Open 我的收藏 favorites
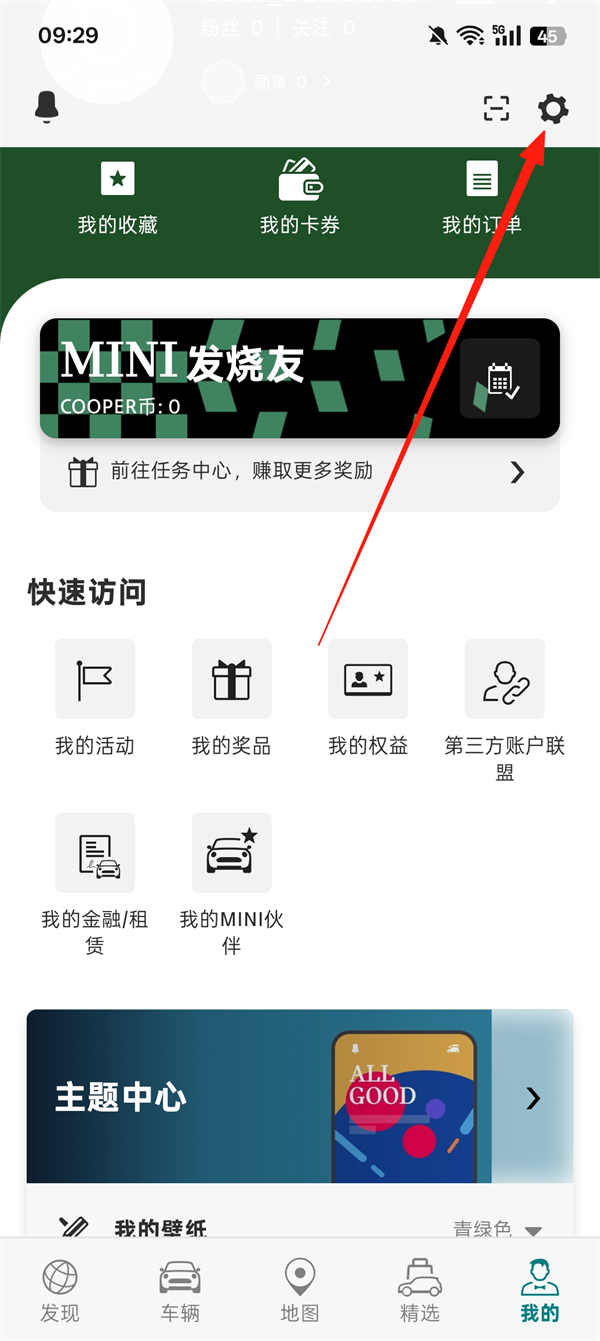Screen dimensions: 600x1341 coord(118,198)
